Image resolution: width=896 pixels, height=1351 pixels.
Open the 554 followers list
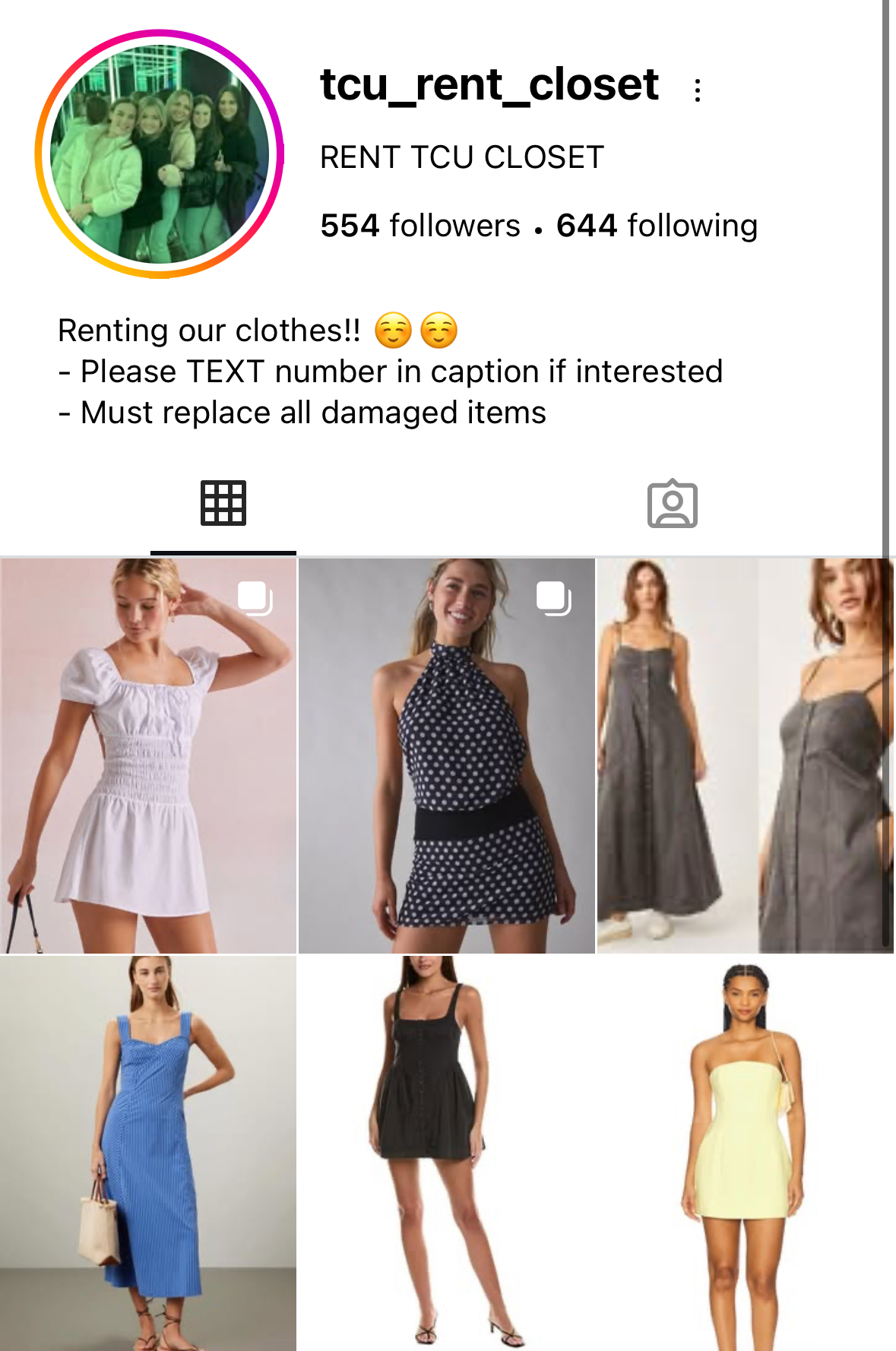click(420, 226)
